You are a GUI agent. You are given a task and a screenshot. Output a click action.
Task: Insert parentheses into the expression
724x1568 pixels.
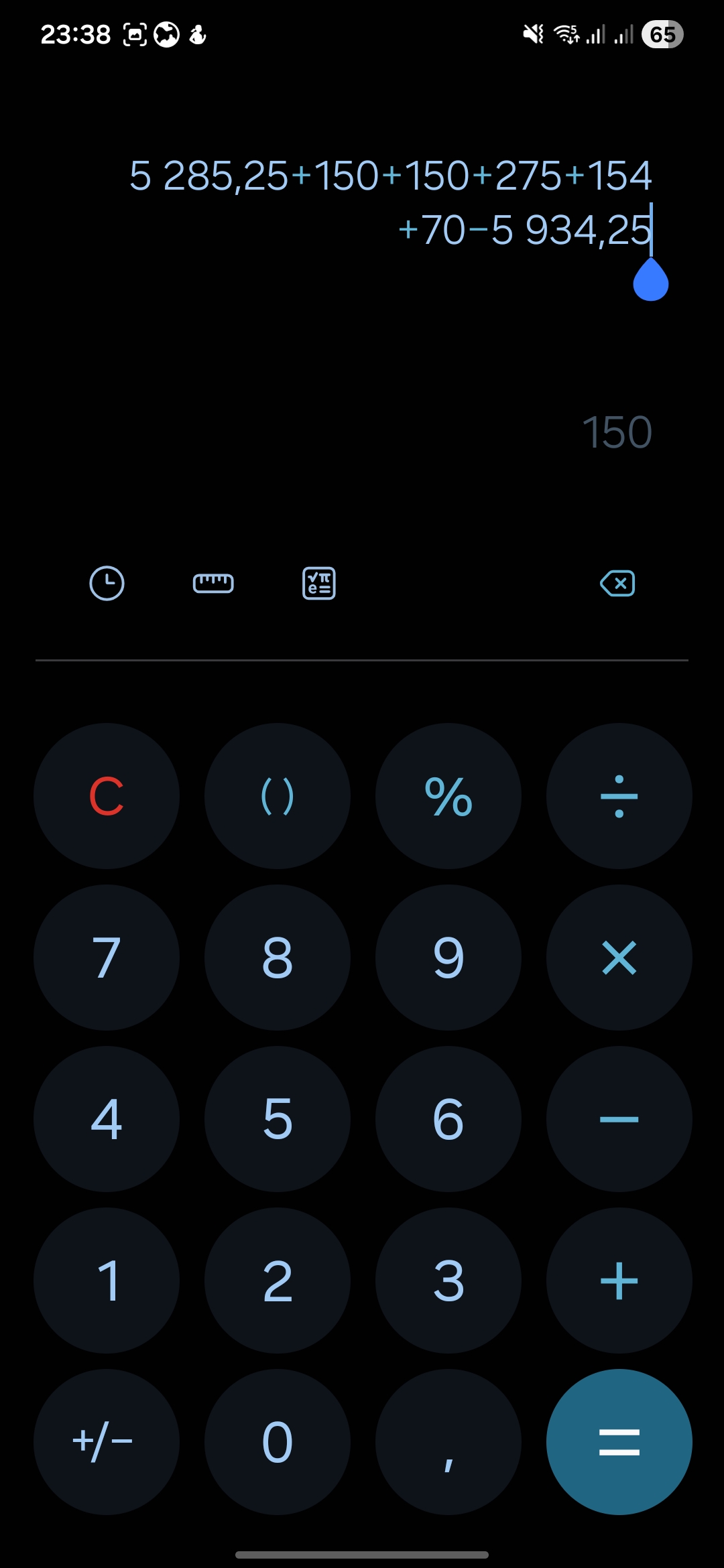(x=278, y=796)
